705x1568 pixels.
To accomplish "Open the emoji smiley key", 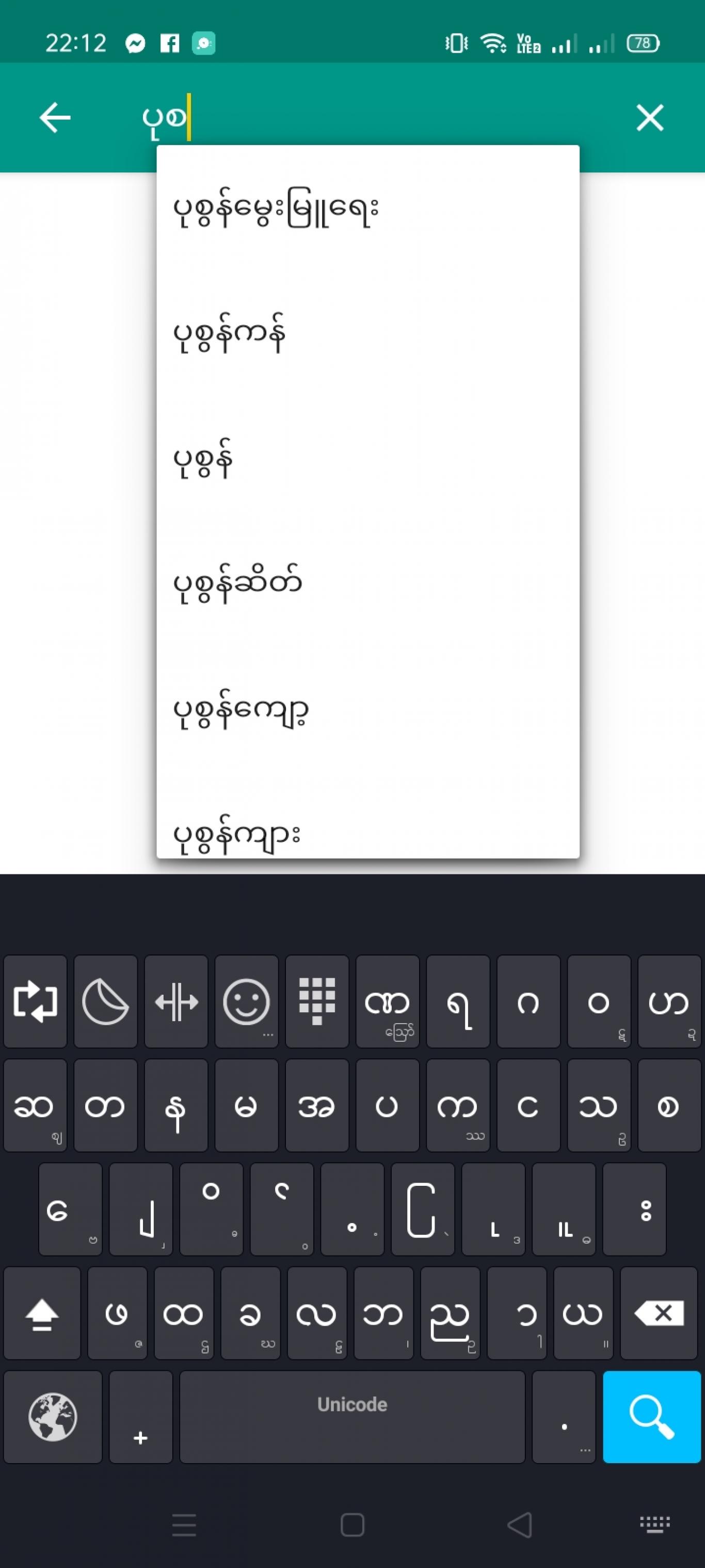I will pyautogui.click(x=246, y=1001).
